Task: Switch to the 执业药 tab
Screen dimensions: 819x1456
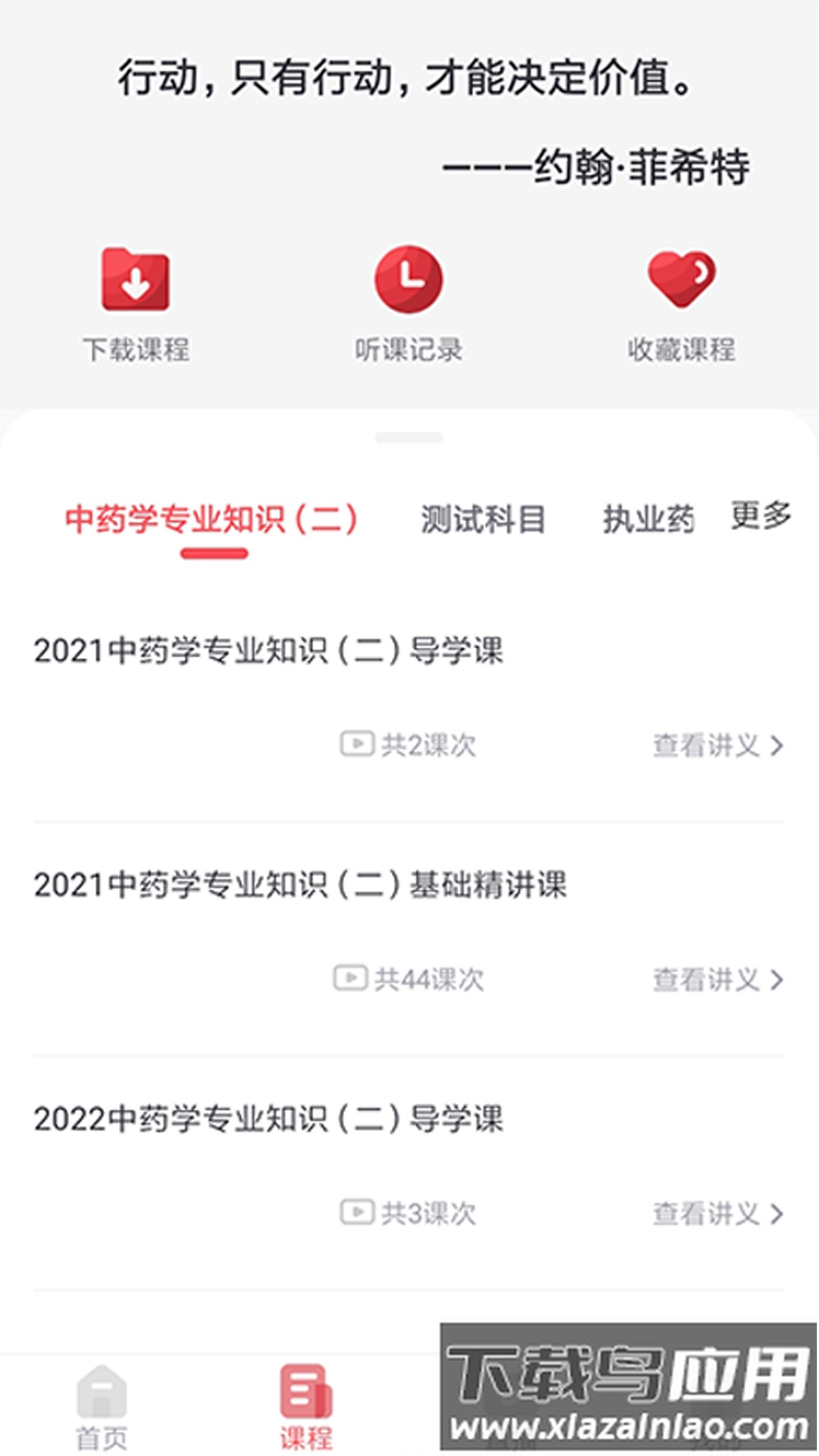Action: [x=648, y=520]
